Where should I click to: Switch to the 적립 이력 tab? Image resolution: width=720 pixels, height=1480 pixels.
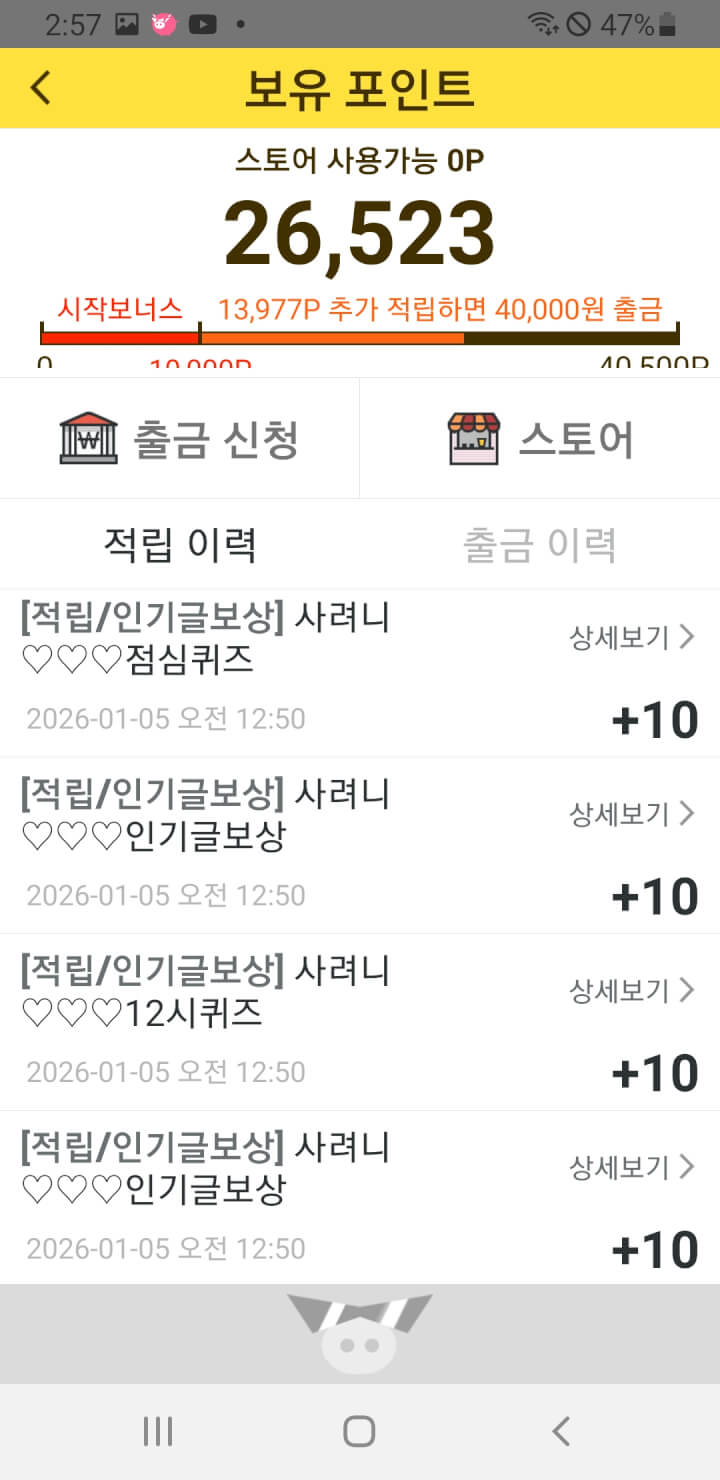click(180, 545)
